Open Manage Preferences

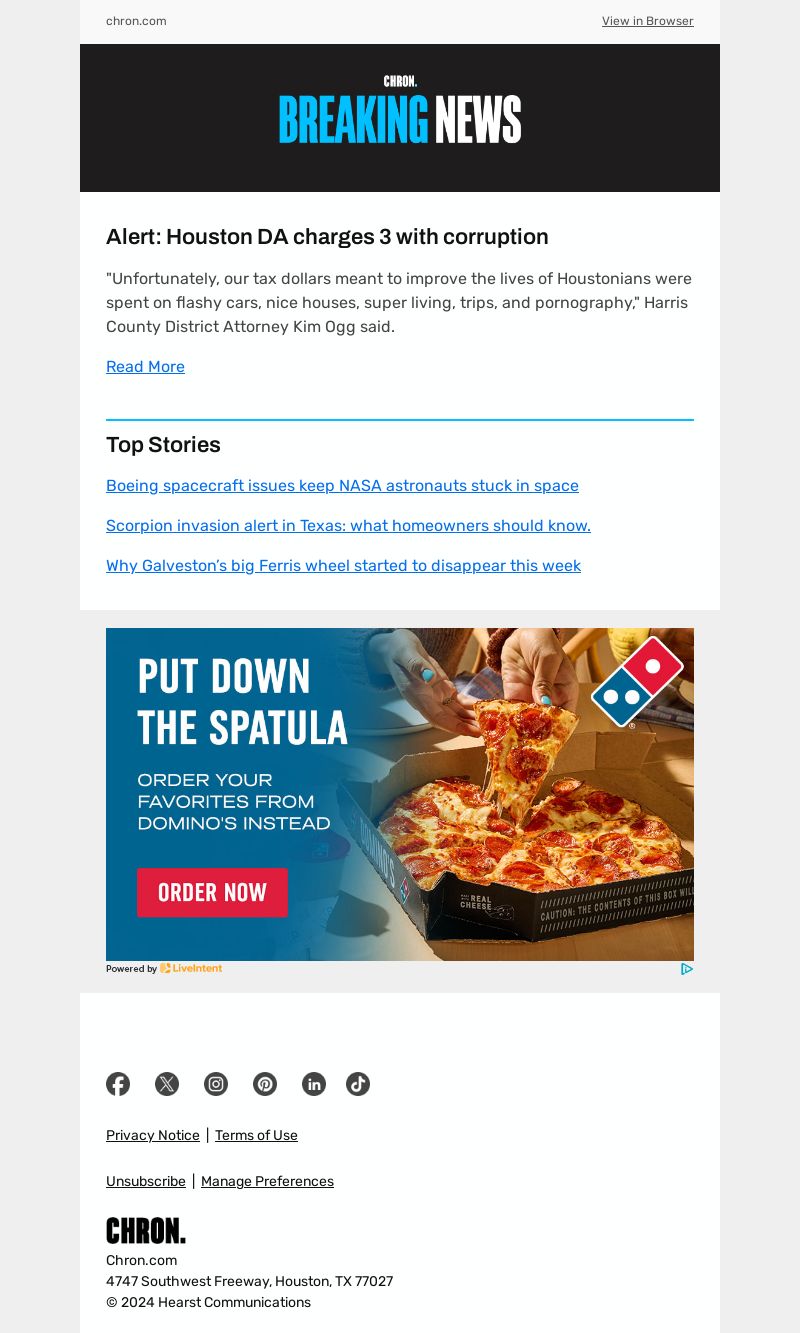[x=267, y=1181]
